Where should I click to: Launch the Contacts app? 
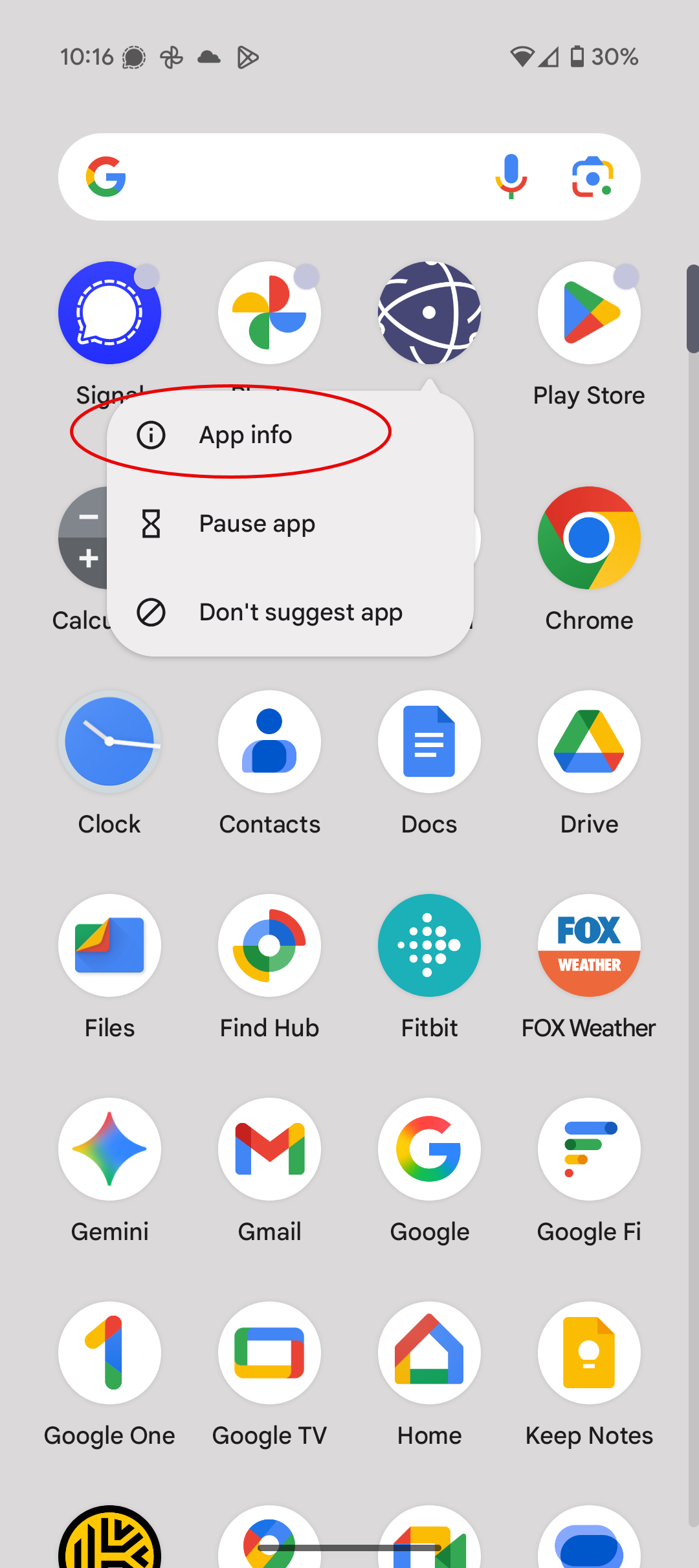click(x=269, y=742)
